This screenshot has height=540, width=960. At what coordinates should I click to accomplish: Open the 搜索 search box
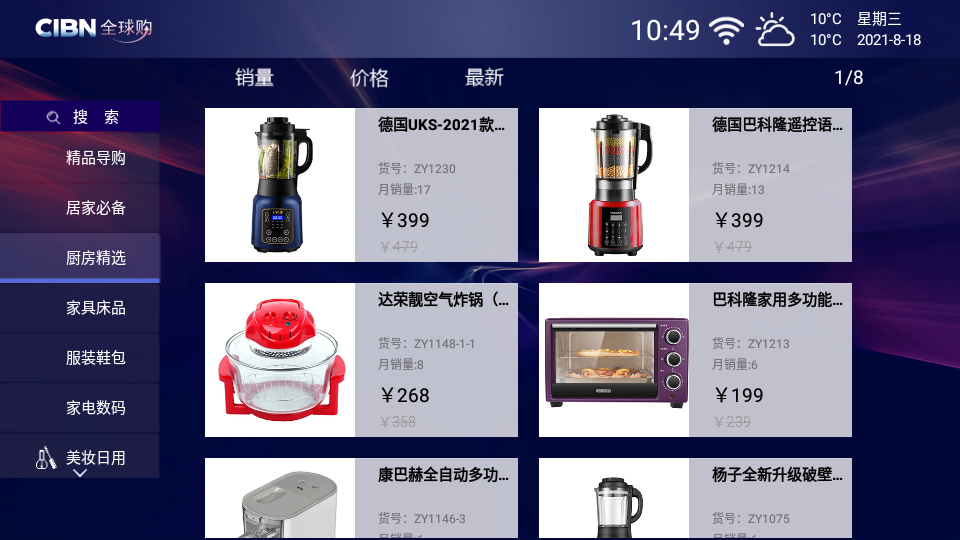pyautogui.click(x=80, y=117)
